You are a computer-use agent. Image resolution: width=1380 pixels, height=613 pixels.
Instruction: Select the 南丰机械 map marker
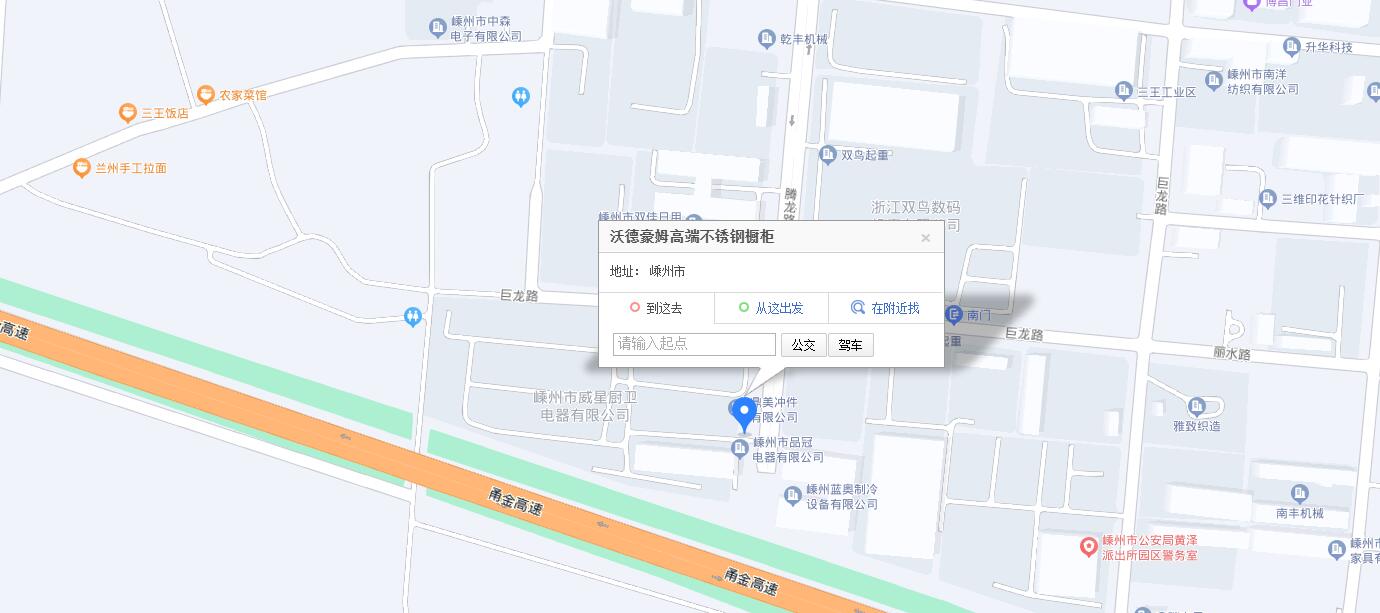(x=1299, y=493)
